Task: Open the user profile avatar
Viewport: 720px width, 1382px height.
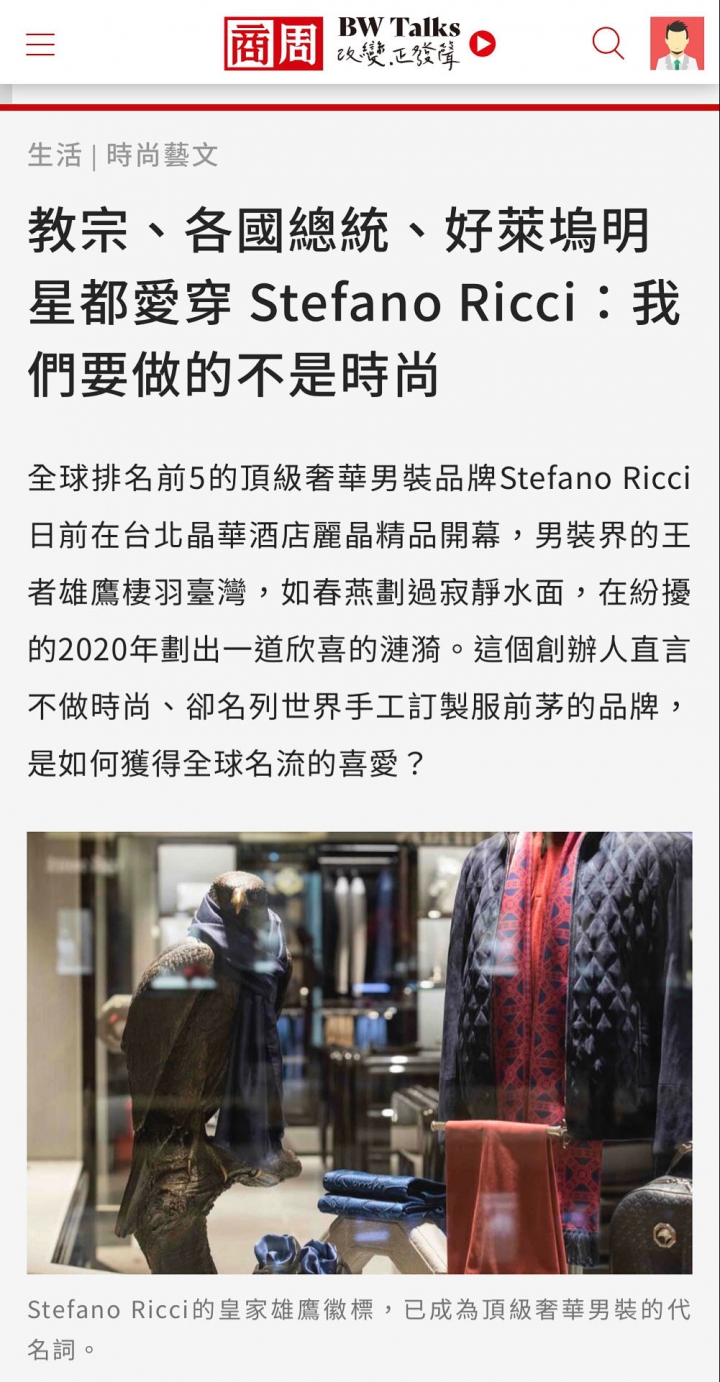Action: click(x=677, y=43)
